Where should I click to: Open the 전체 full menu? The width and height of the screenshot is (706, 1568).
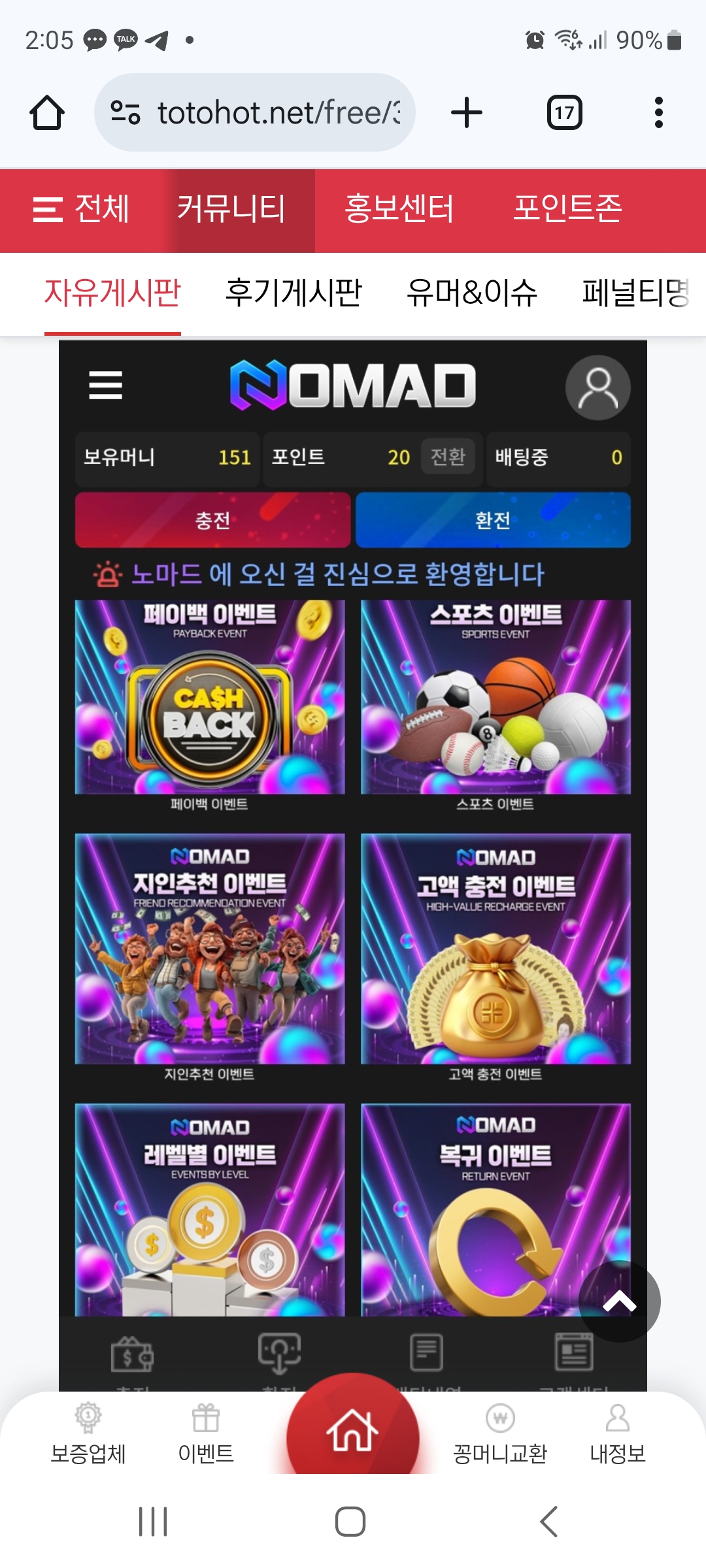click(x=82, y=210)
